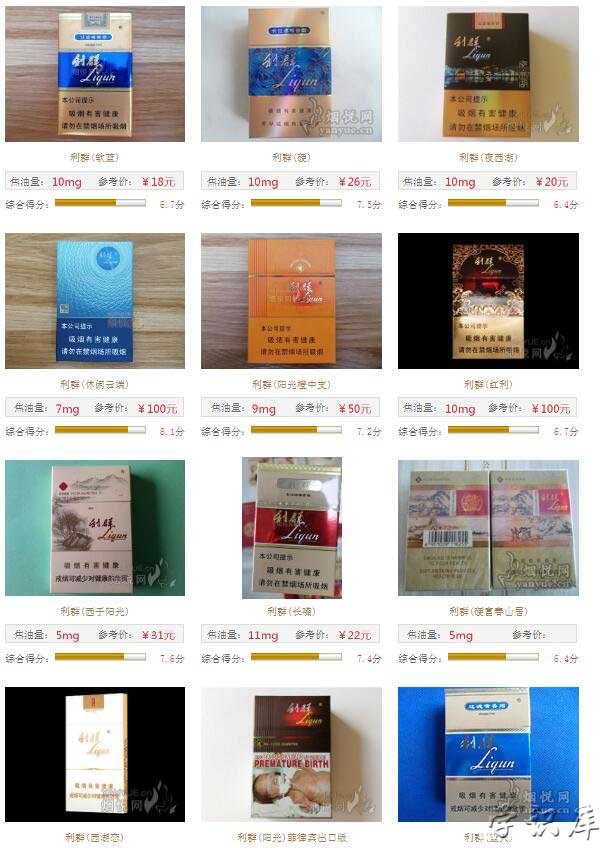Open 利群(休闲云端) priced at ¥100元
Screen dimensions: 608x848
[x=94, y=301]
